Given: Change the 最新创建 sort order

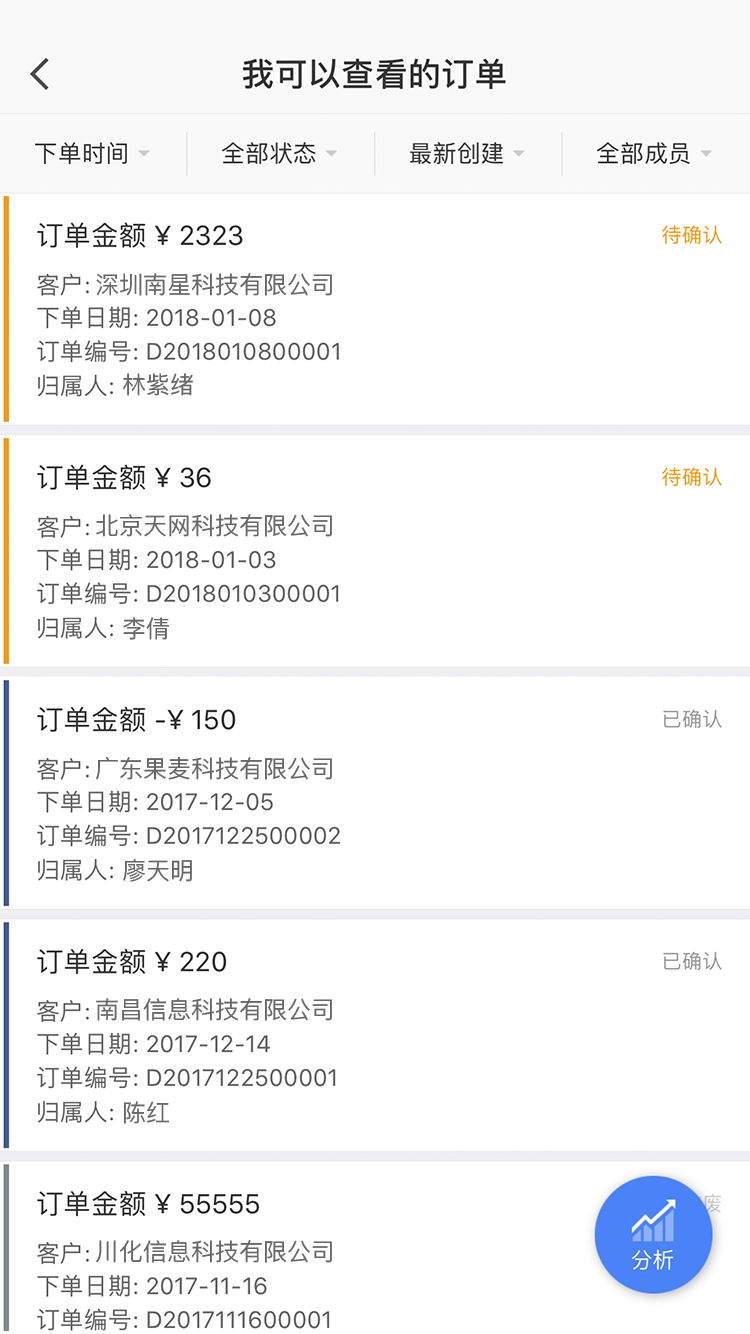Looking at the screenshot, I should (x=467, y=154).
